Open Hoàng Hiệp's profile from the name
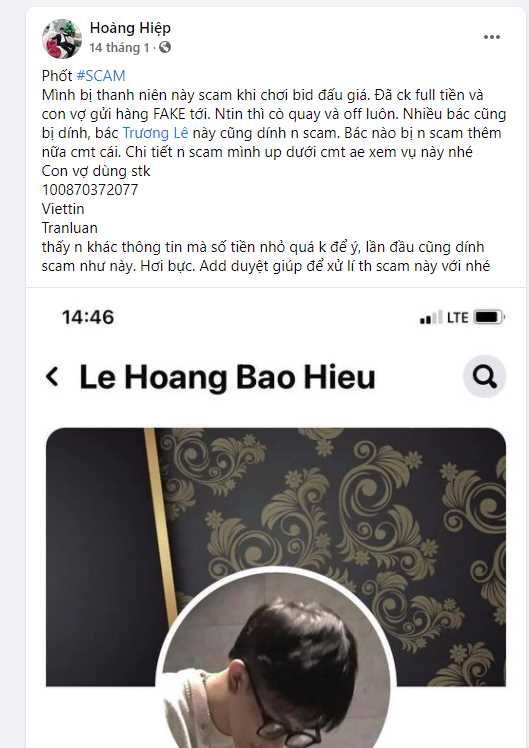Image resolution: width=529 pixels, height=748 pixels. tap(130, 28)
